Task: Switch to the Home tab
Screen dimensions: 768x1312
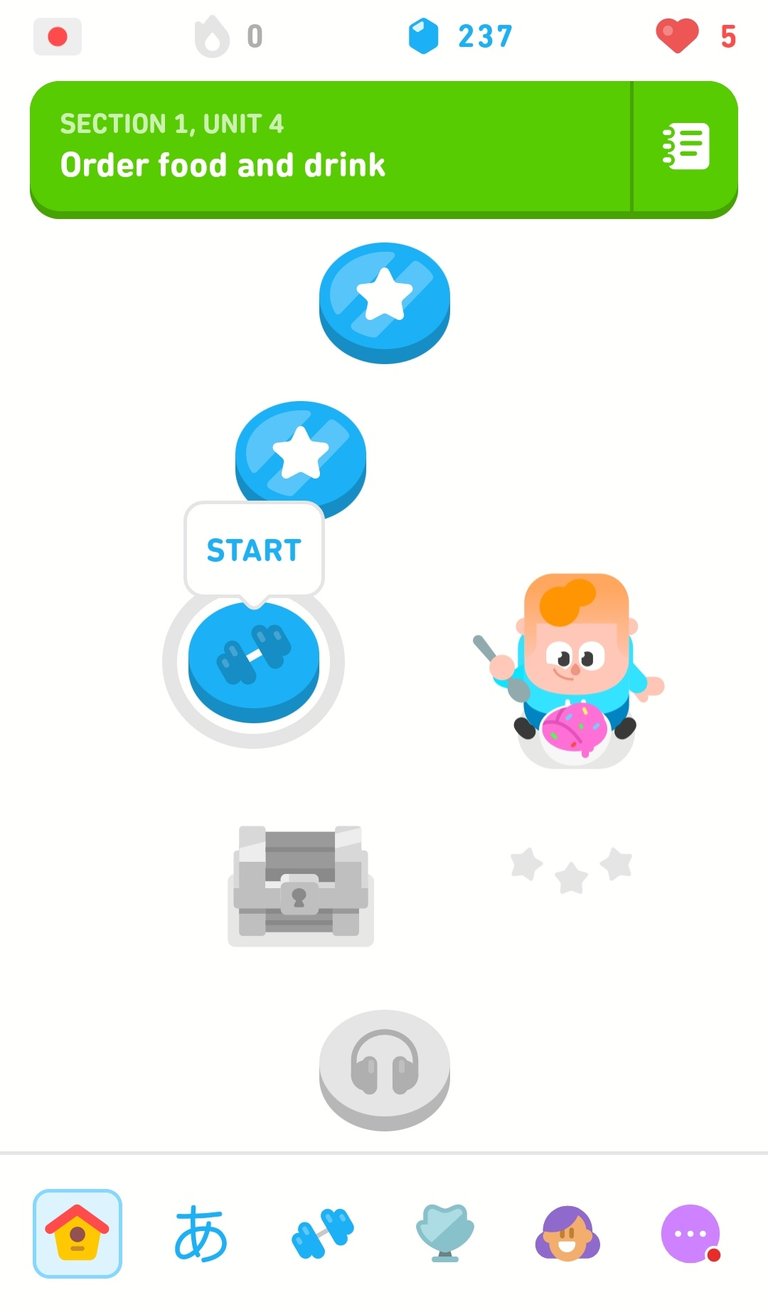Action: [77, 1233]
